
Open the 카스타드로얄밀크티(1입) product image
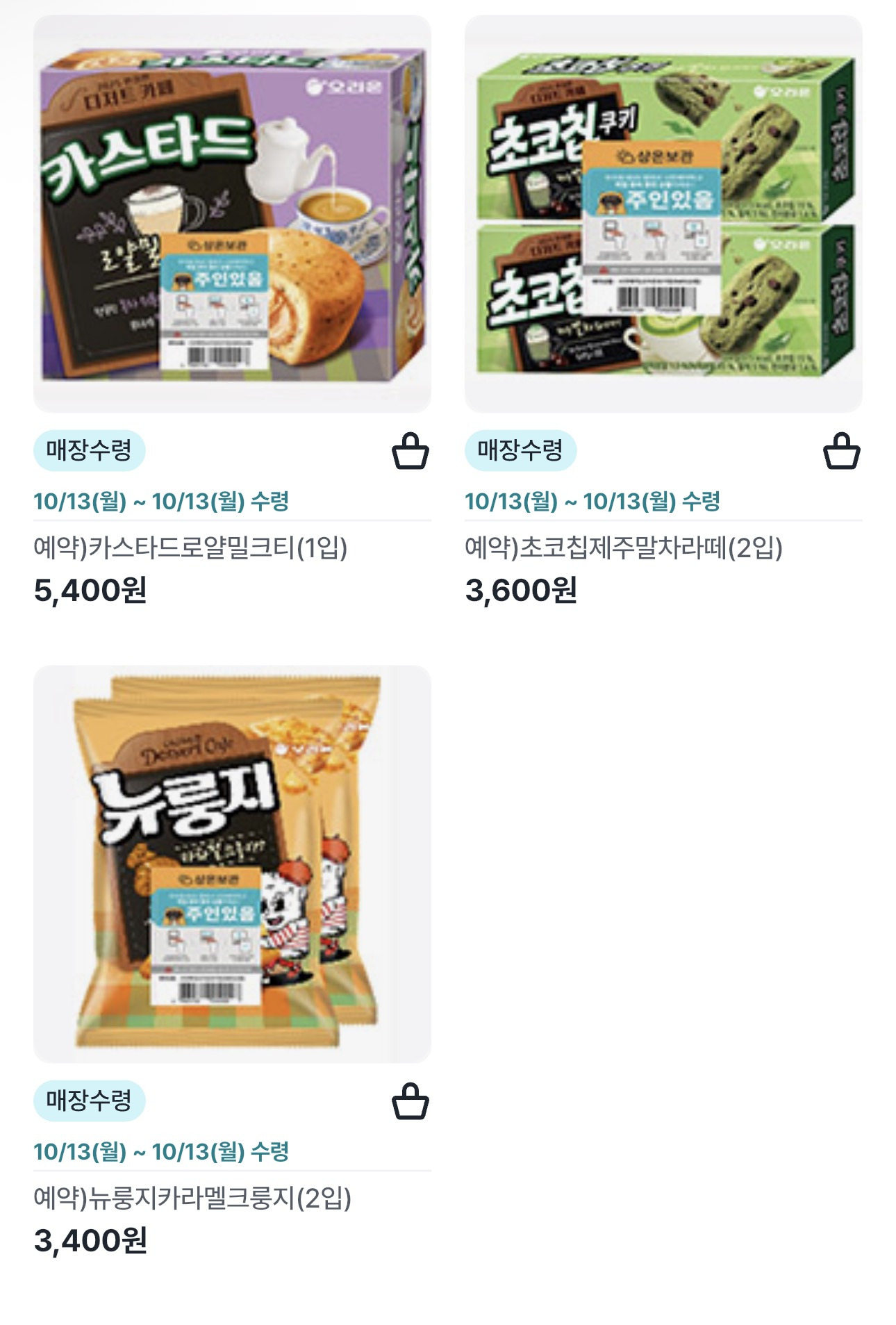(x=232, y=213)
